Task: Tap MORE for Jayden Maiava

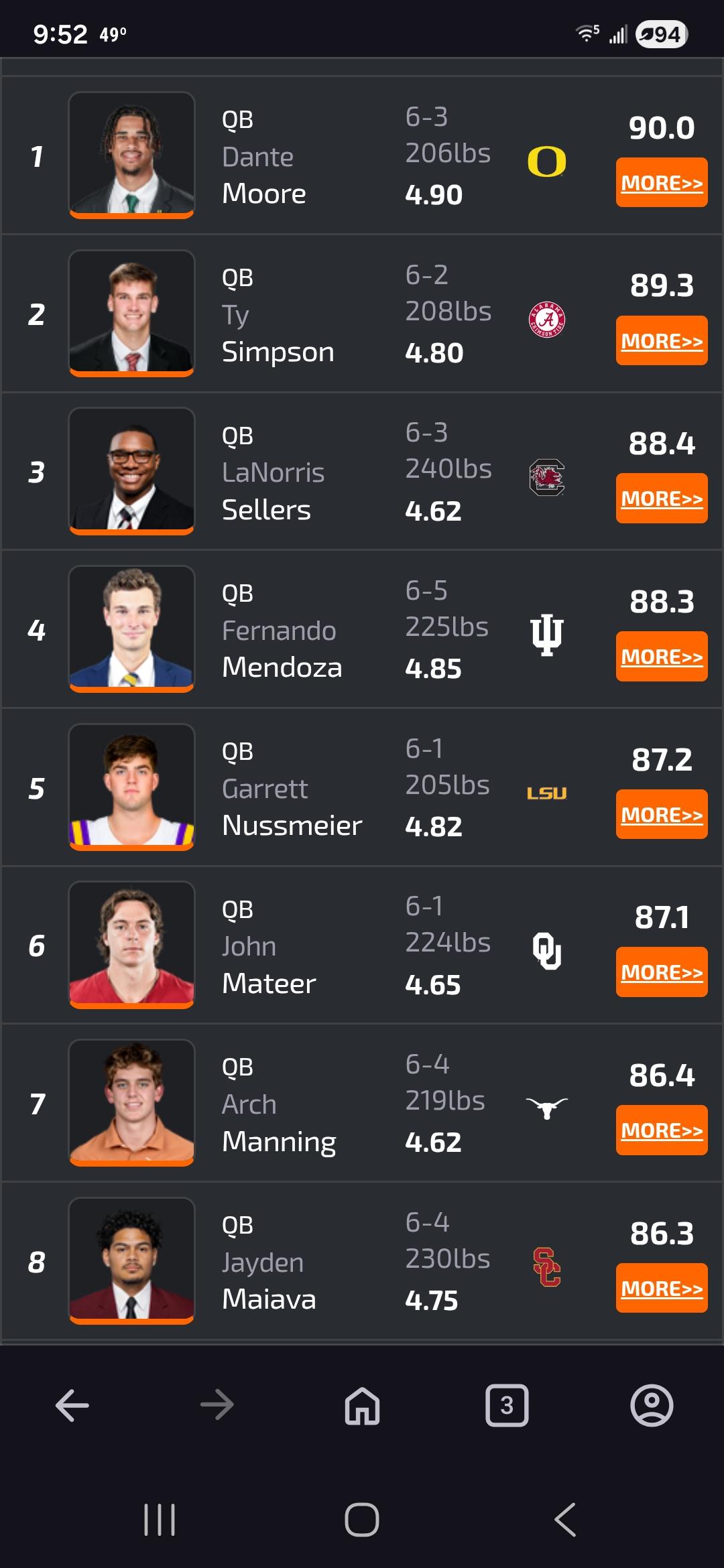Action: [662, 1288]
